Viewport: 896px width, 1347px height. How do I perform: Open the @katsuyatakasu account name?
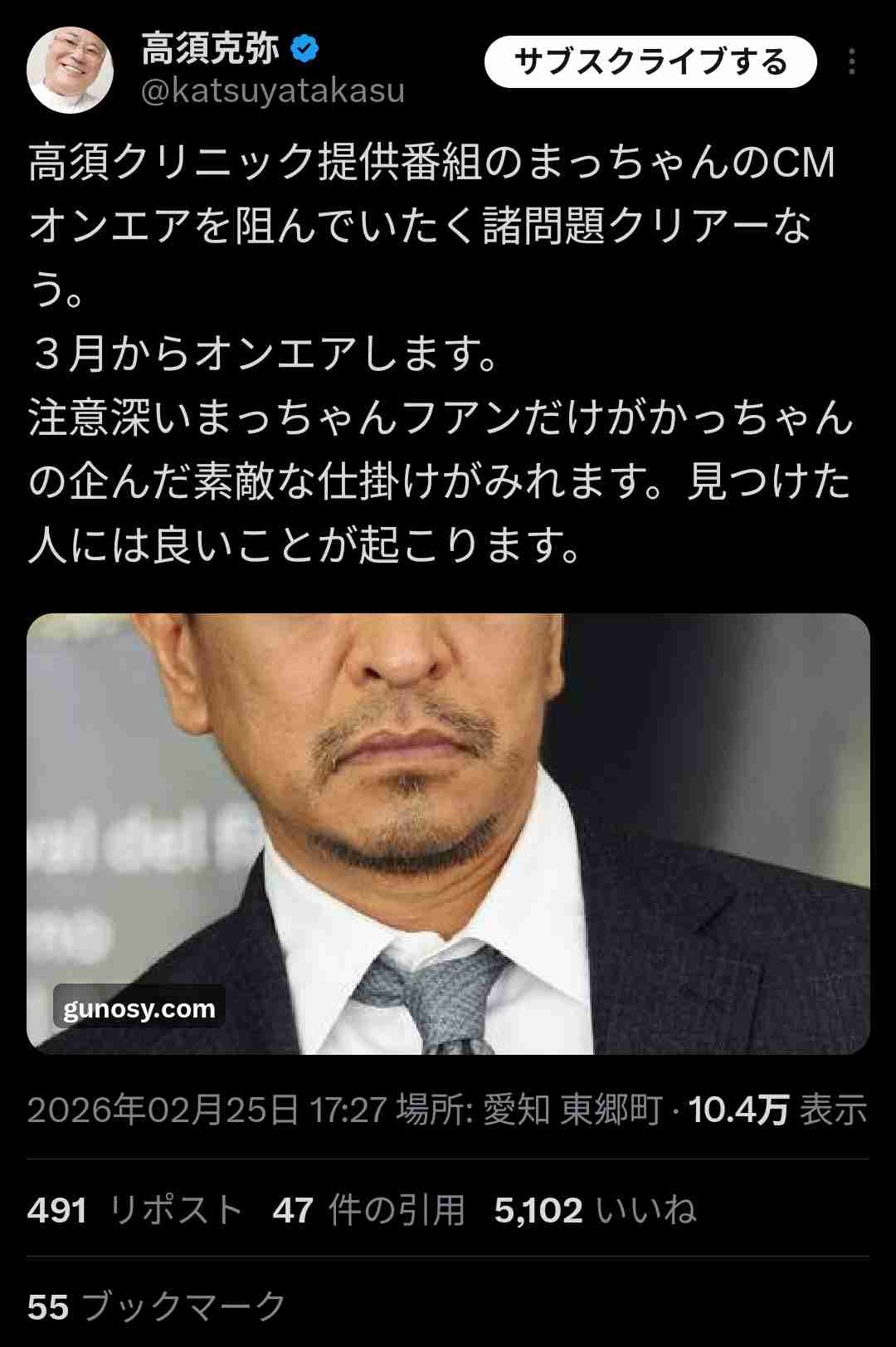click(272, 90)
